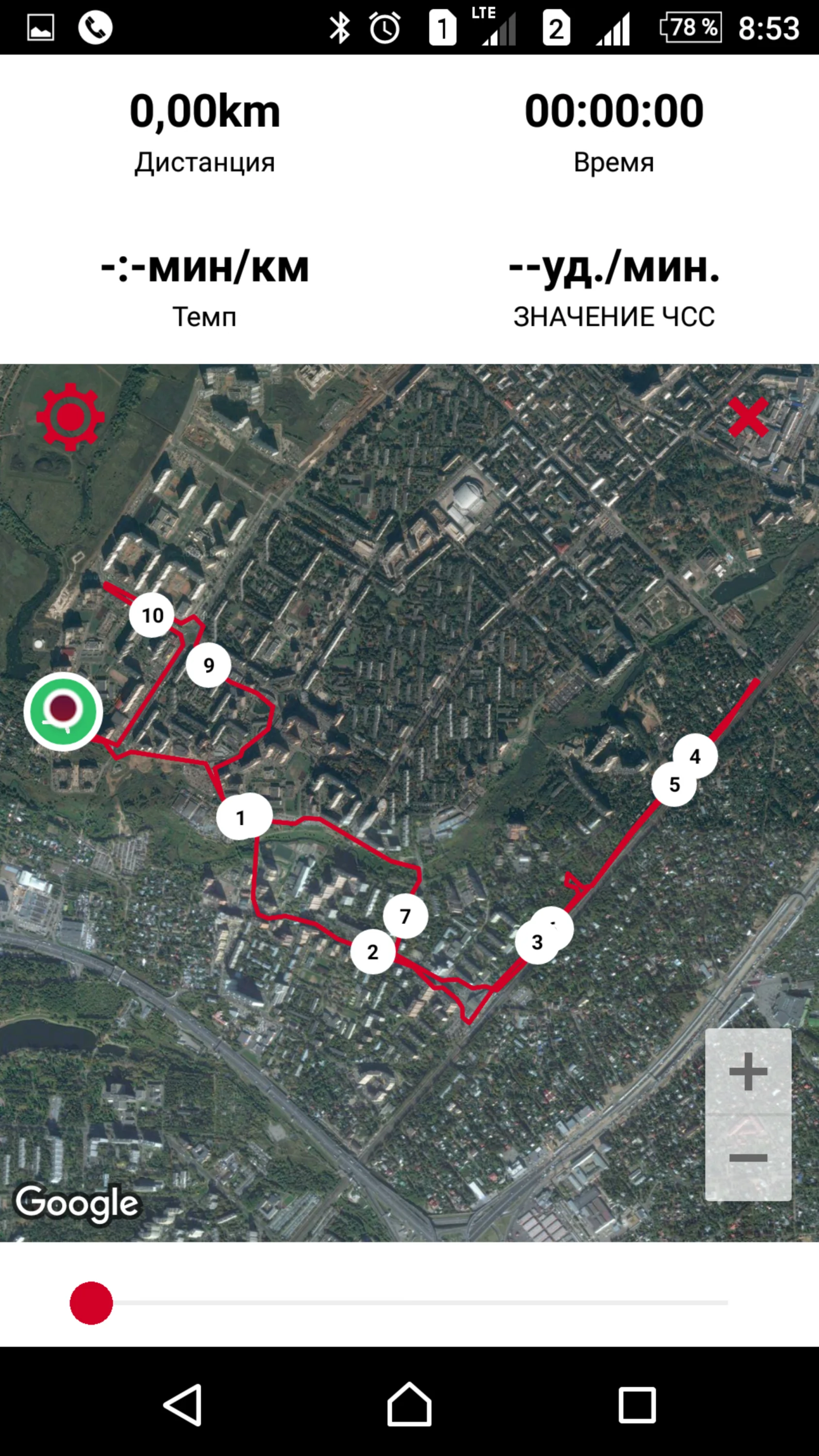Tap kilometer marker 7 on the route
Image resolution: width=819 pixels, height=1456 pixels.
click(405, 916)
